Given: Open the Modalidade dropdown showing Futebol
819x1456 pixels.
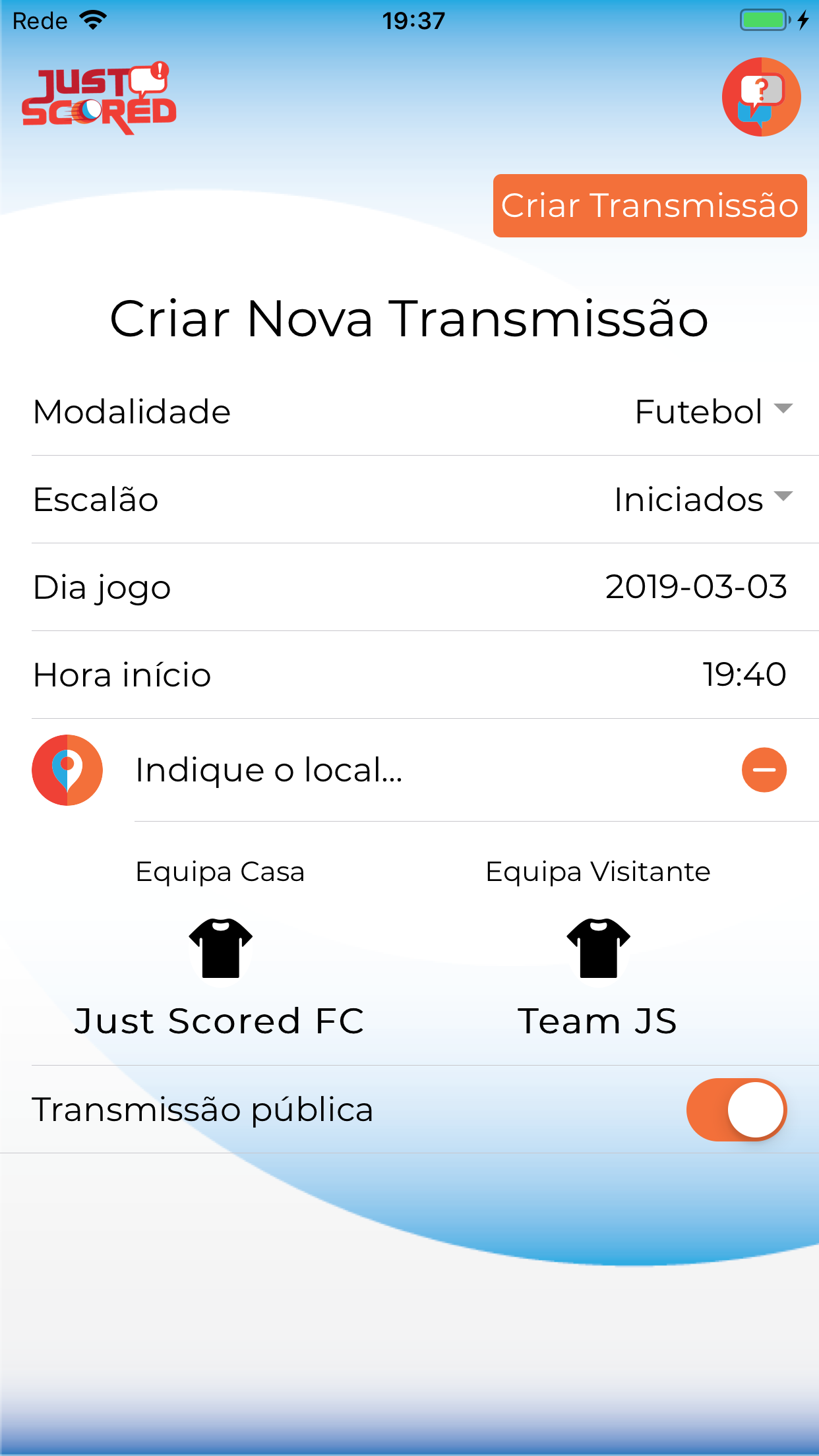Looking at the screenshot, I should coord(712,411).
